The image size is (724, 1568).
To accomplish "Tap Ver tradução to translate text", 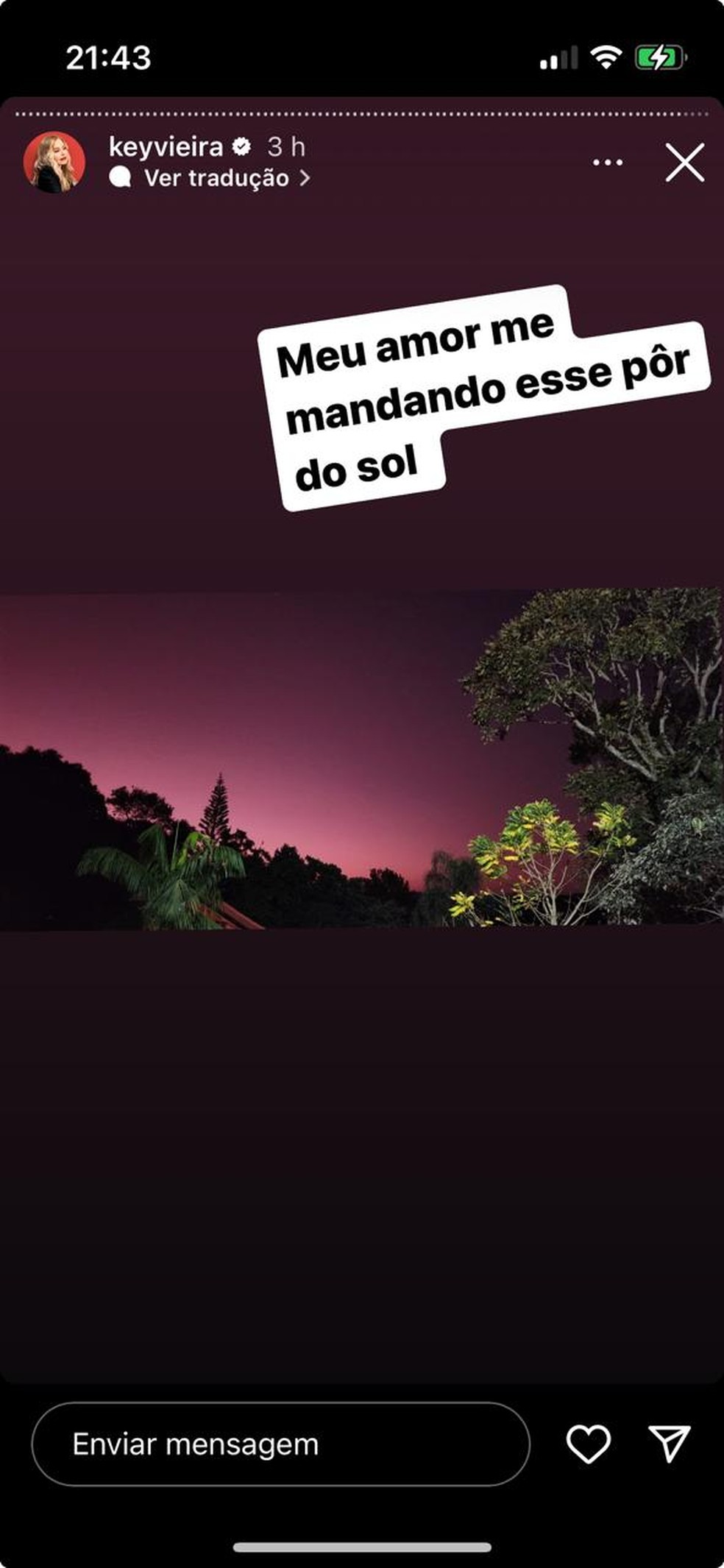I will [216, 178].
